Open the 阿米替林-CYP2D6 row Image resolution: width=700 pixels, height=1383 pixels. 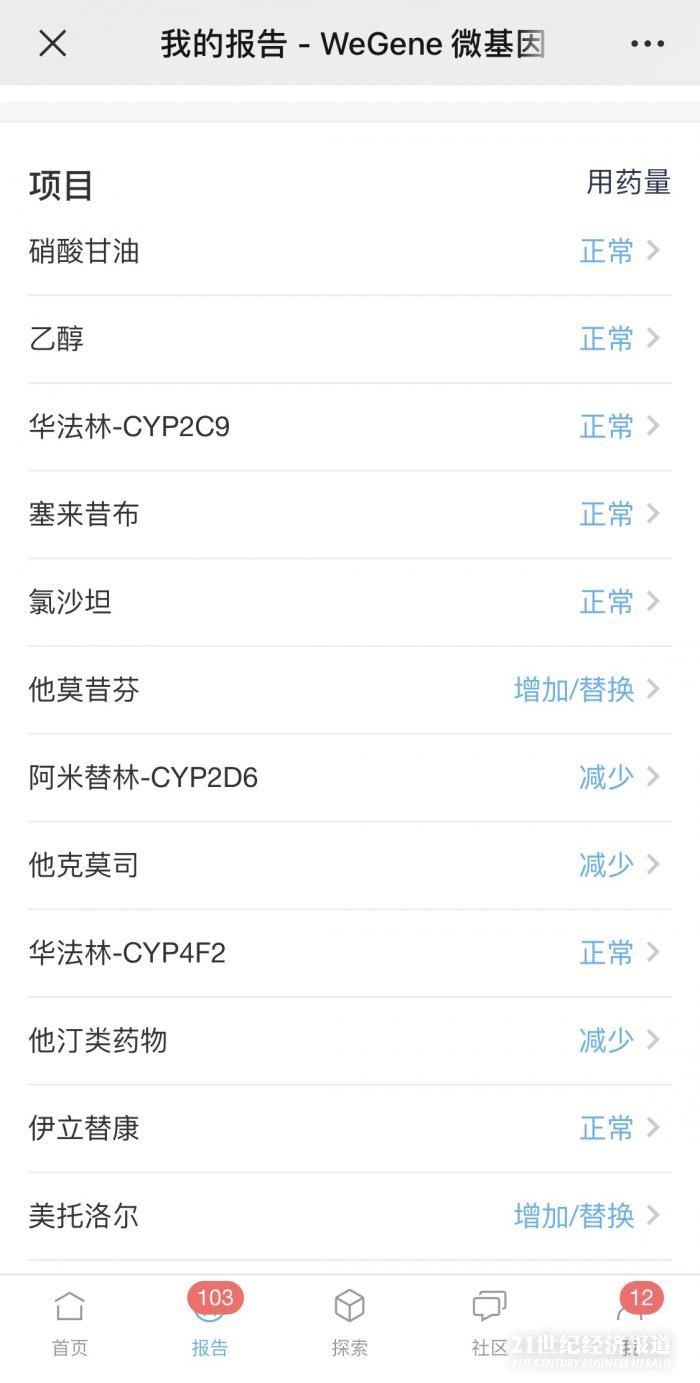tap(349, 777)
